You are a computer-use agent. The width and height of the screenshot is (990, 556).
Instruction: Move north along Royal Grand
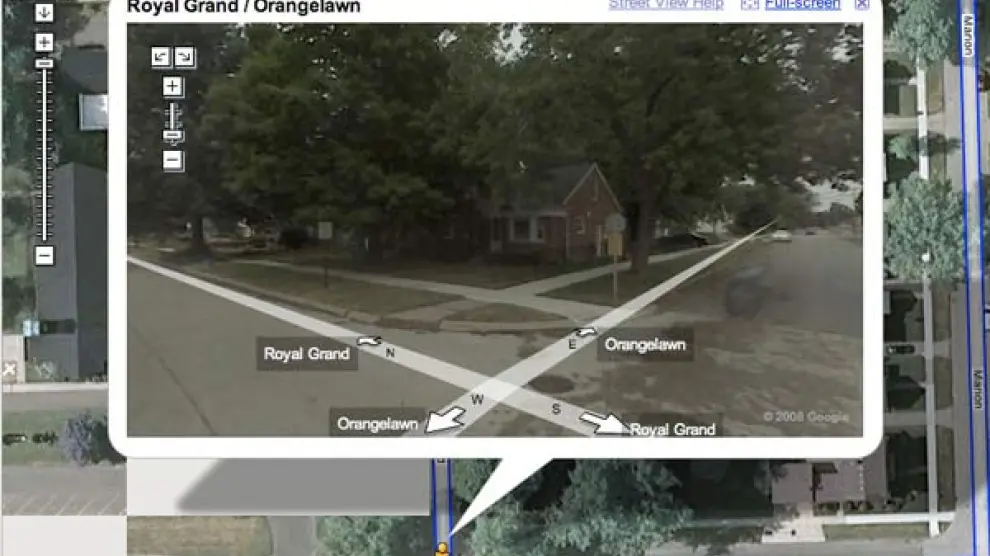coord(370,342)
